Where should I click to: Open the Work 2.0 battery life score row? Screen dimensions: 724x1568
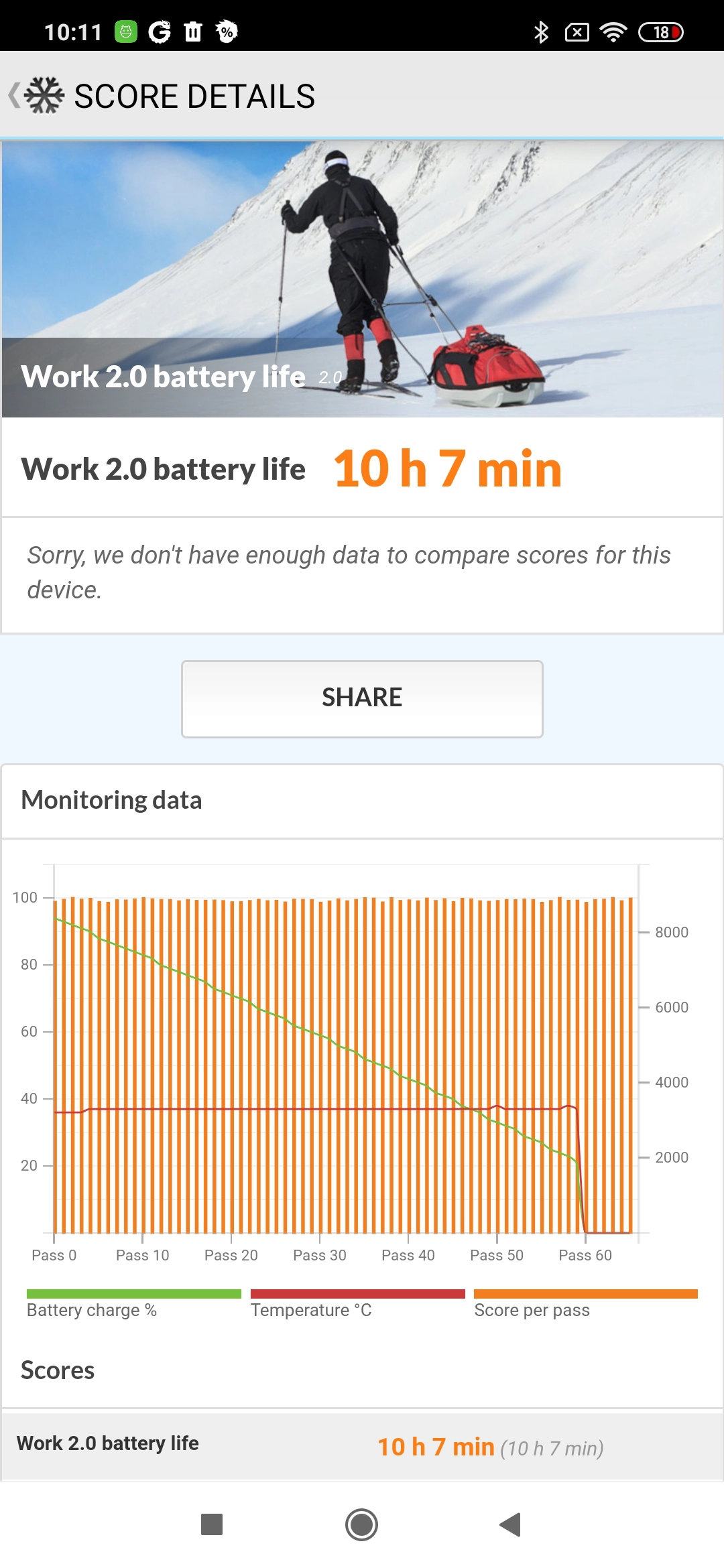pyautogui.click(x=362, y=1445)
